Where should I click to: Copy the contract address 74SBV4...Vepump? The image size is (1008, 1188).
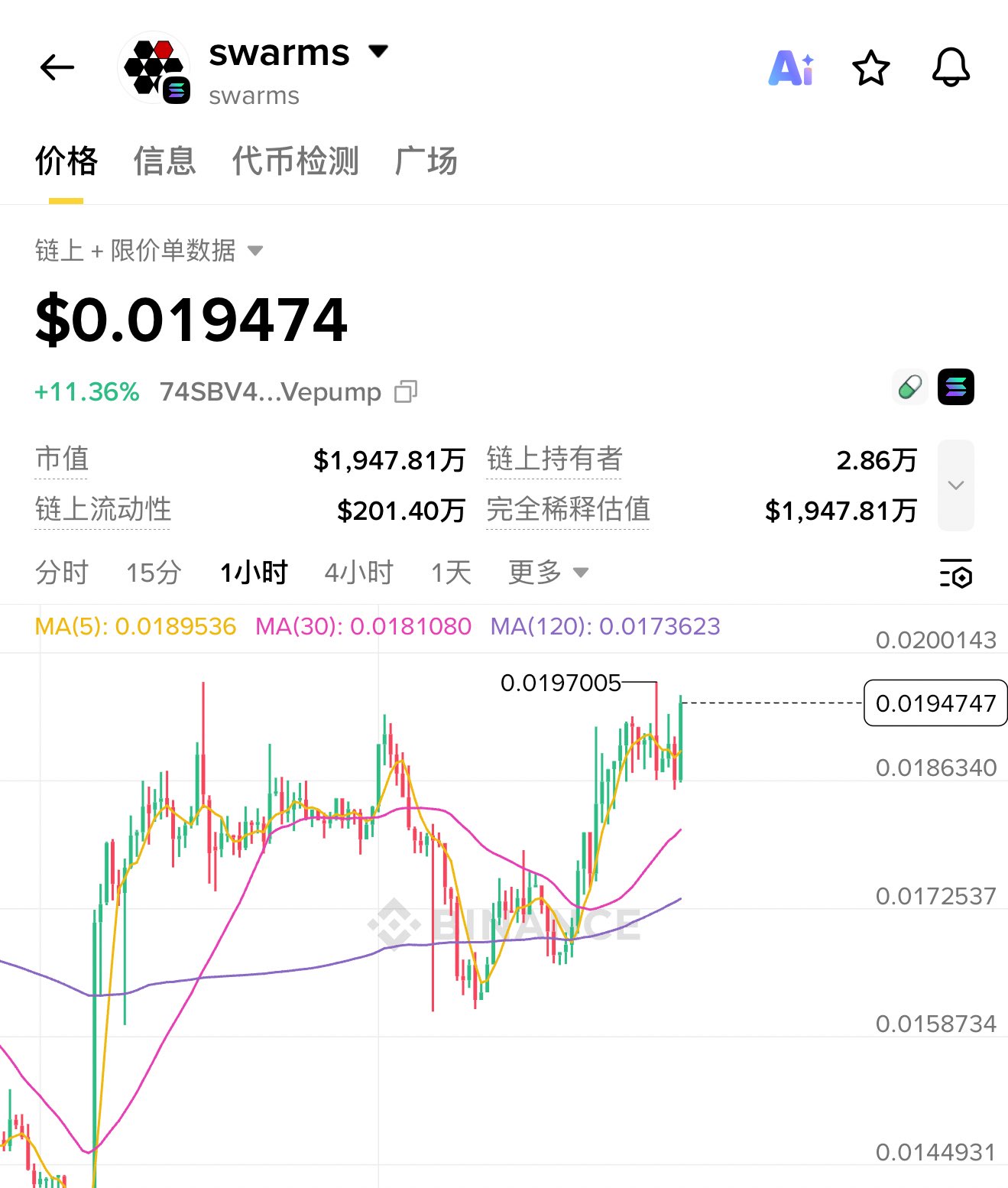coord(406,392)
